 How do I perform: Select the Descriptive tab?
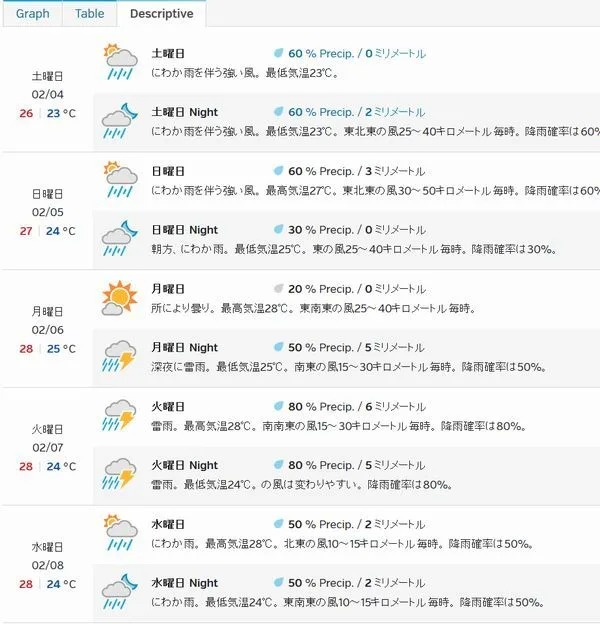point(161,14)
